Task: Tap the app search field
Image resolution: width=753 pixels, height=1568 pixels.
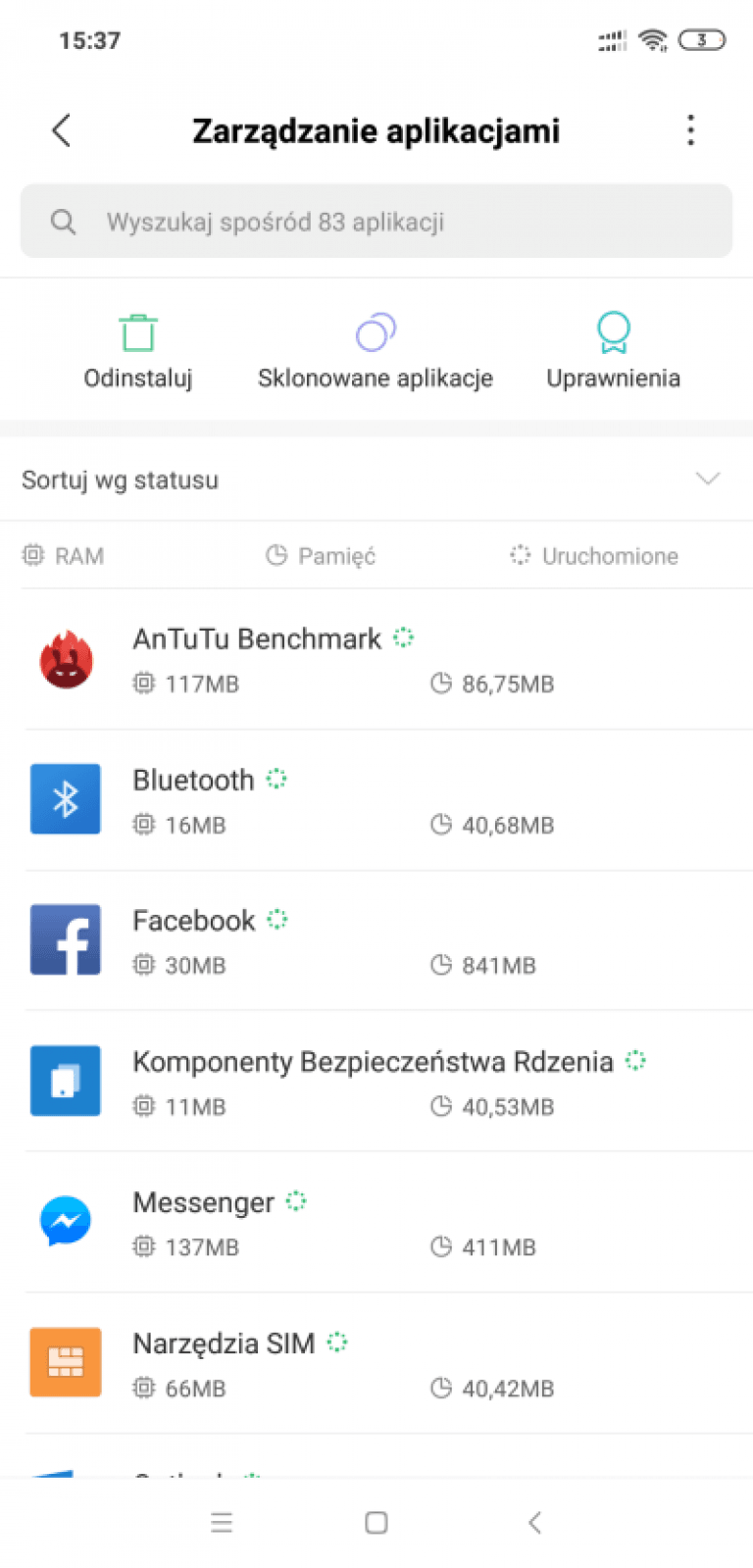Action: (x=376, y=222)
